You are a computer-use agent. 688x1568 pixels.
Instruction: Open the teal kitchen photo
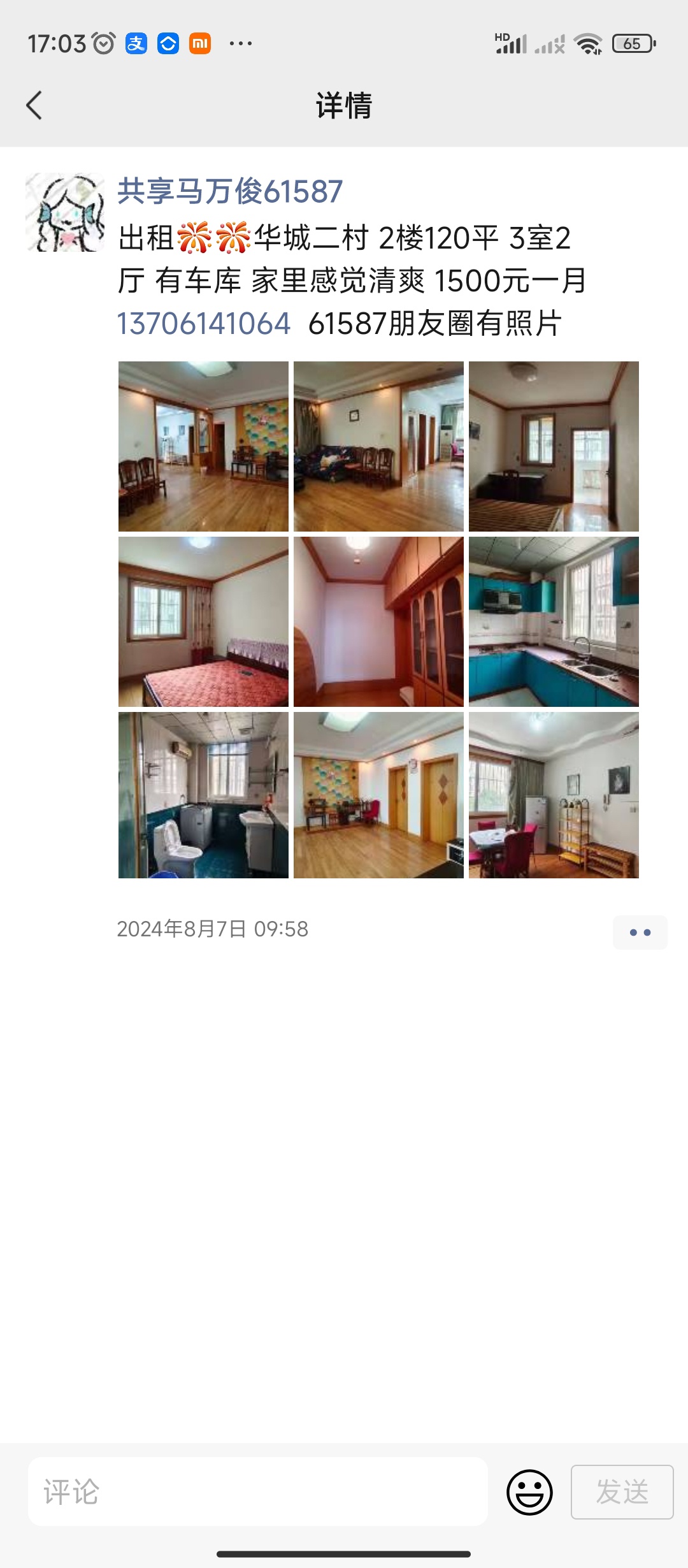point(554,621)
